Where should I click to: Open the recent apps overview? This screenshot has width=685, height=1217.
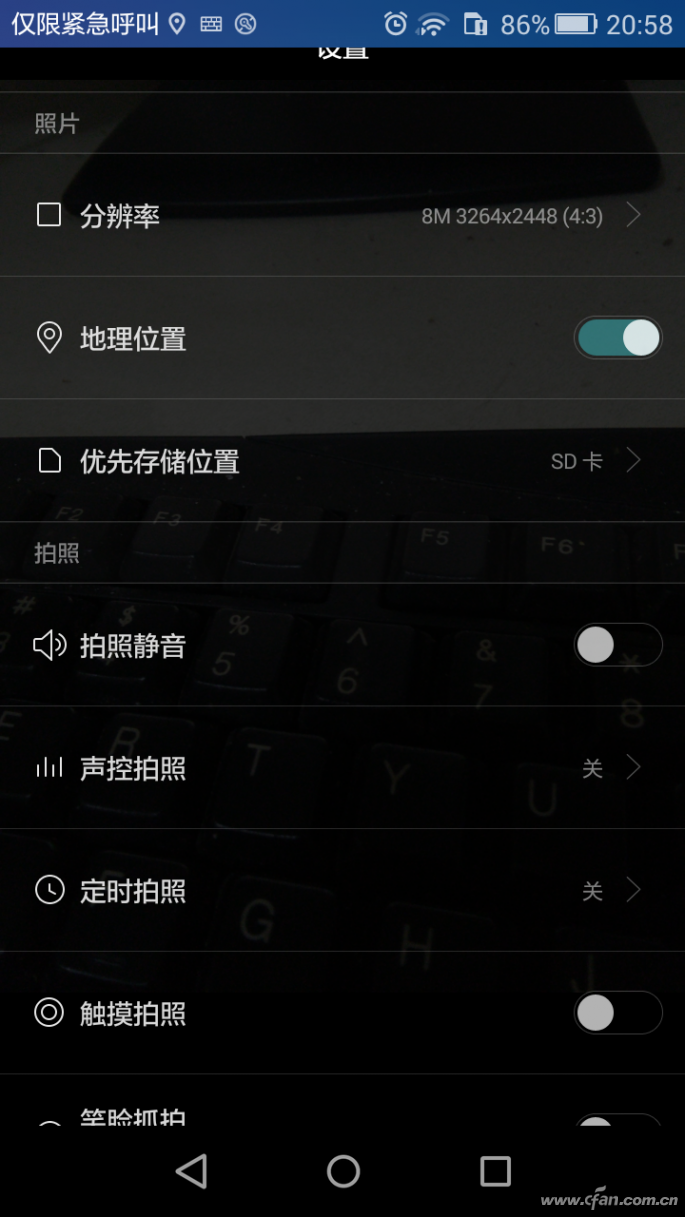click(x=495, y=1171)
